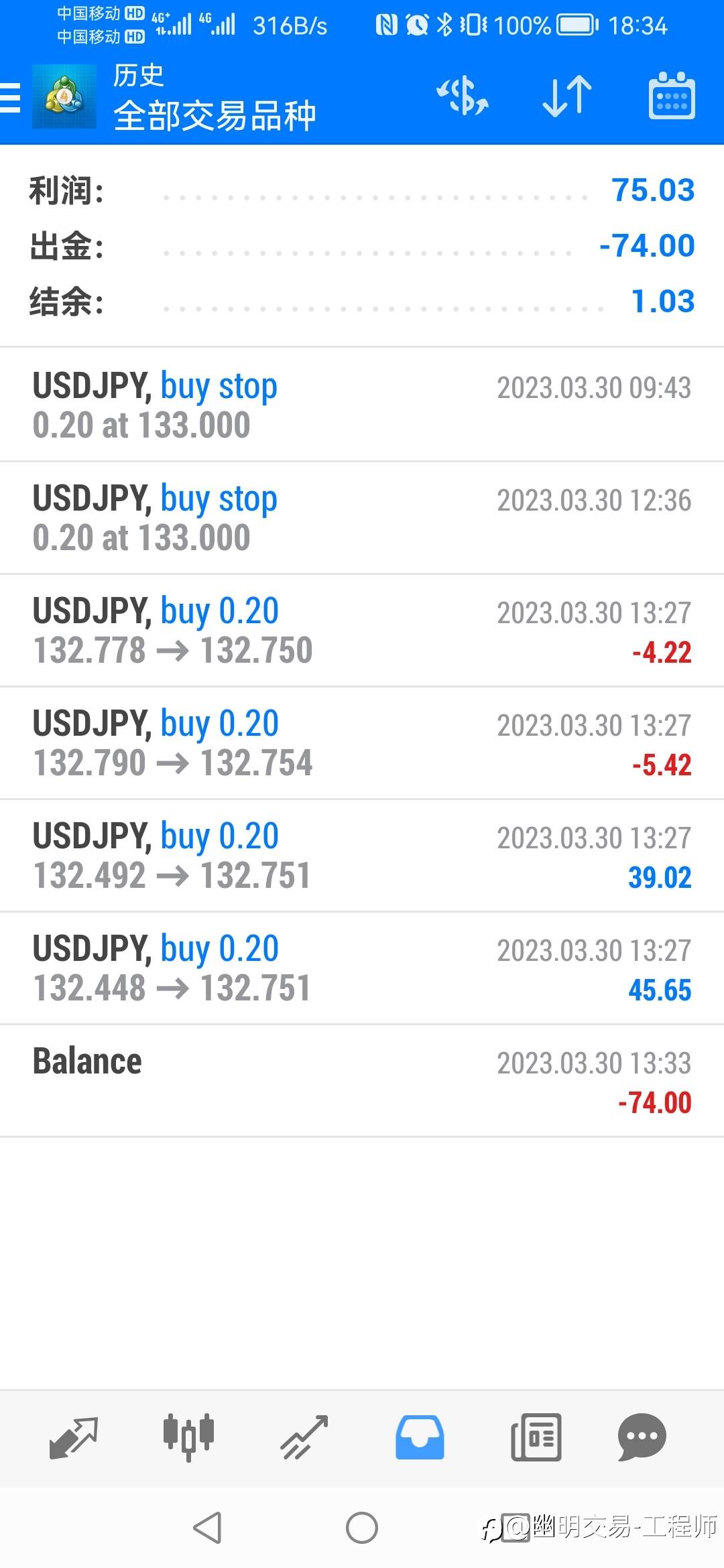The width and height of the screenshot is (724, 1568).
Task: Open the Balance -74.00 withdrawal entry
Action: (x=362, y=1080)
